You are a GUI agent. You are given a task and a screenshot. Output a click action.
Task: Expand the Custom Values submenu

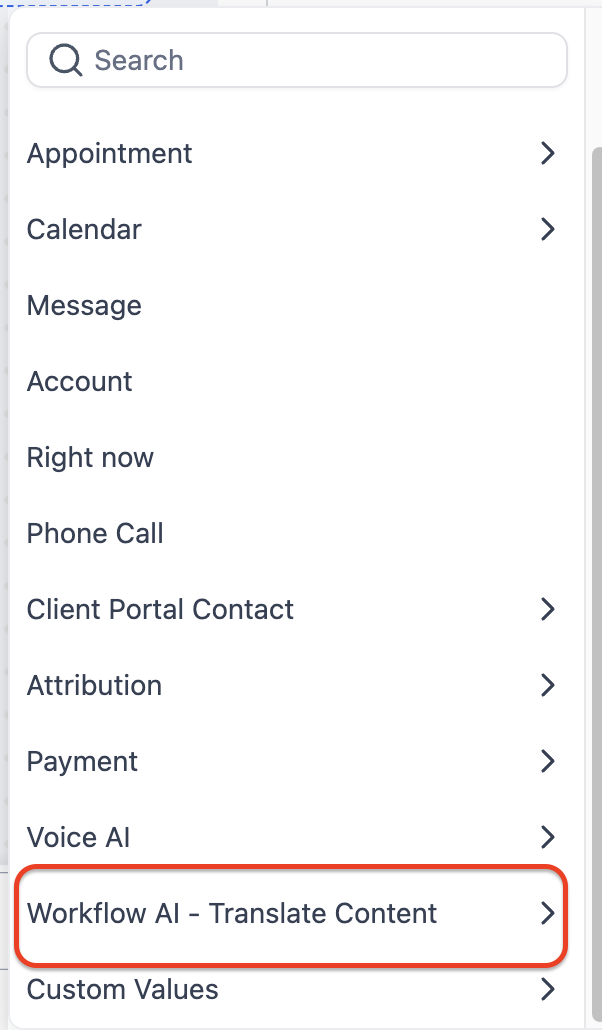click(291, 989)
